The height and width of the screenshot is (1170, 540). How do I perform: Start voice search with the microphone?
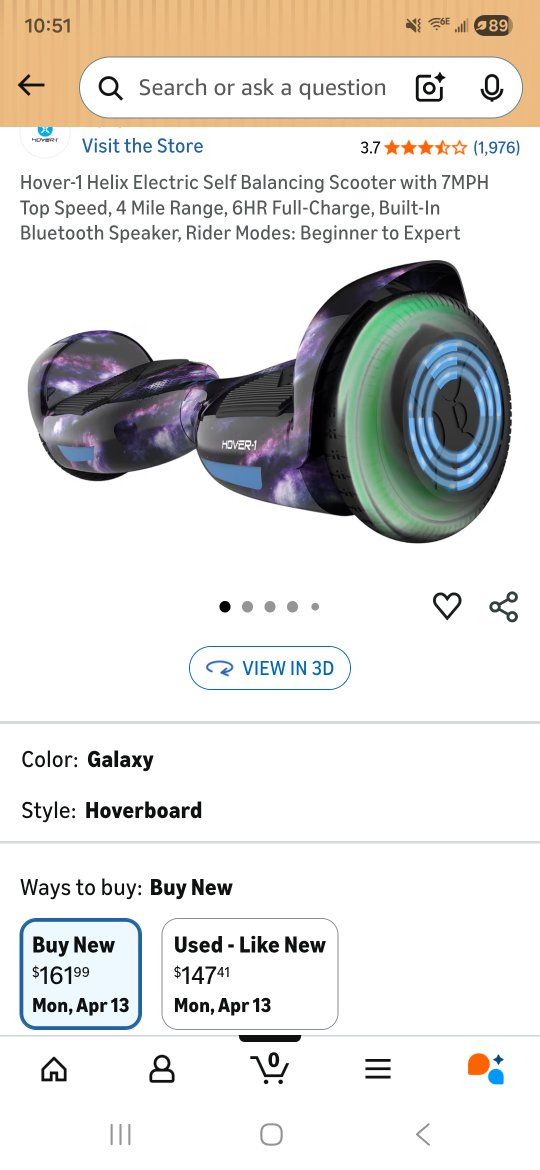point(491,88)
